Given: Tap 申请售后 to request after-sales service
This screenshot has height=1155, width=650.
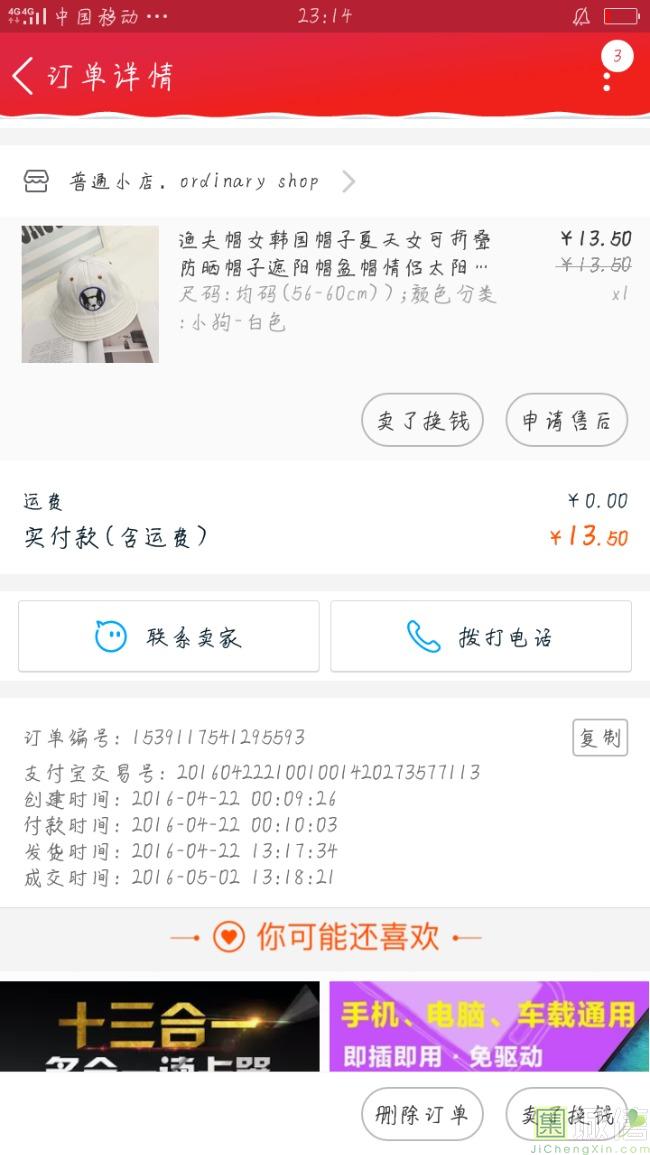Looking at the screenshot, I should tap(566, 421).
